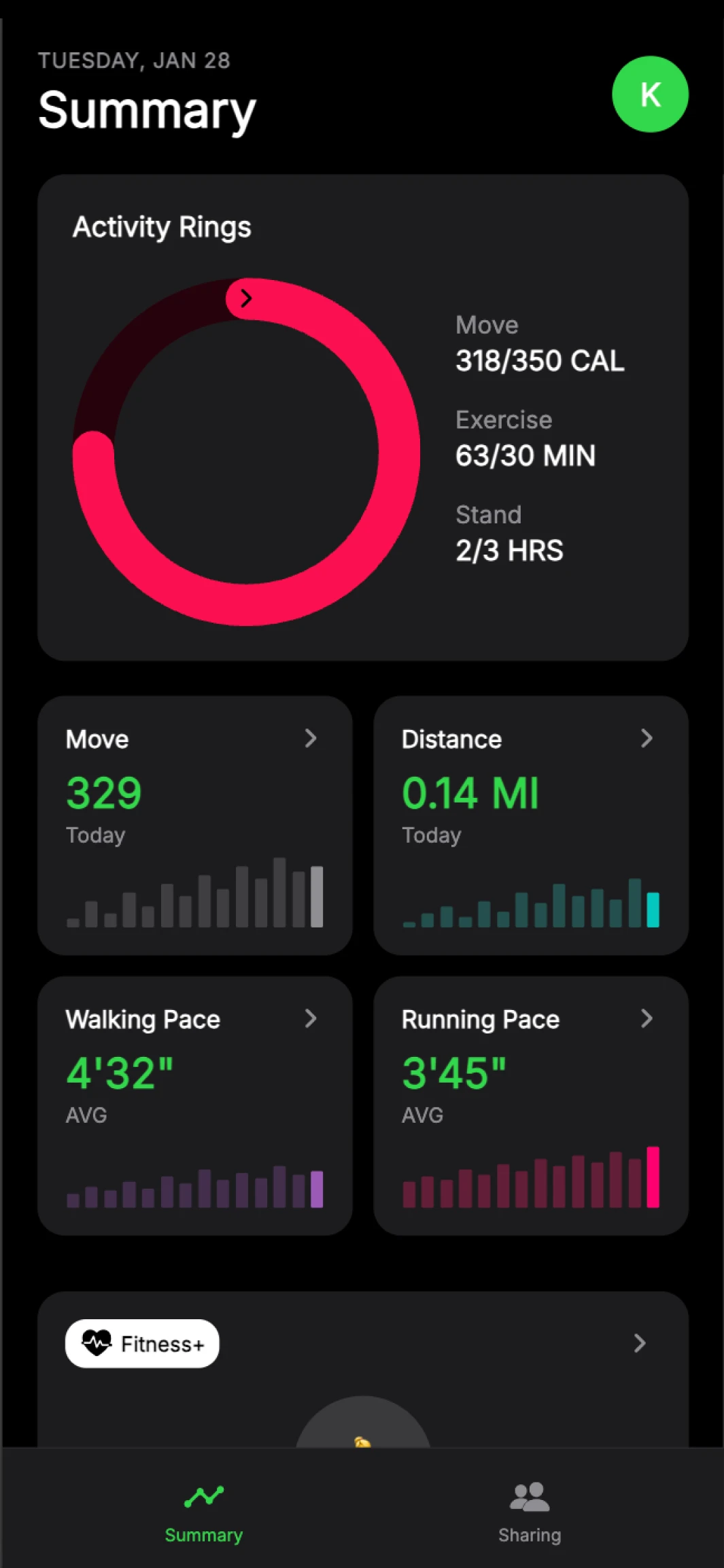
Task: View Move details card
Action: [x=194, y=824]
